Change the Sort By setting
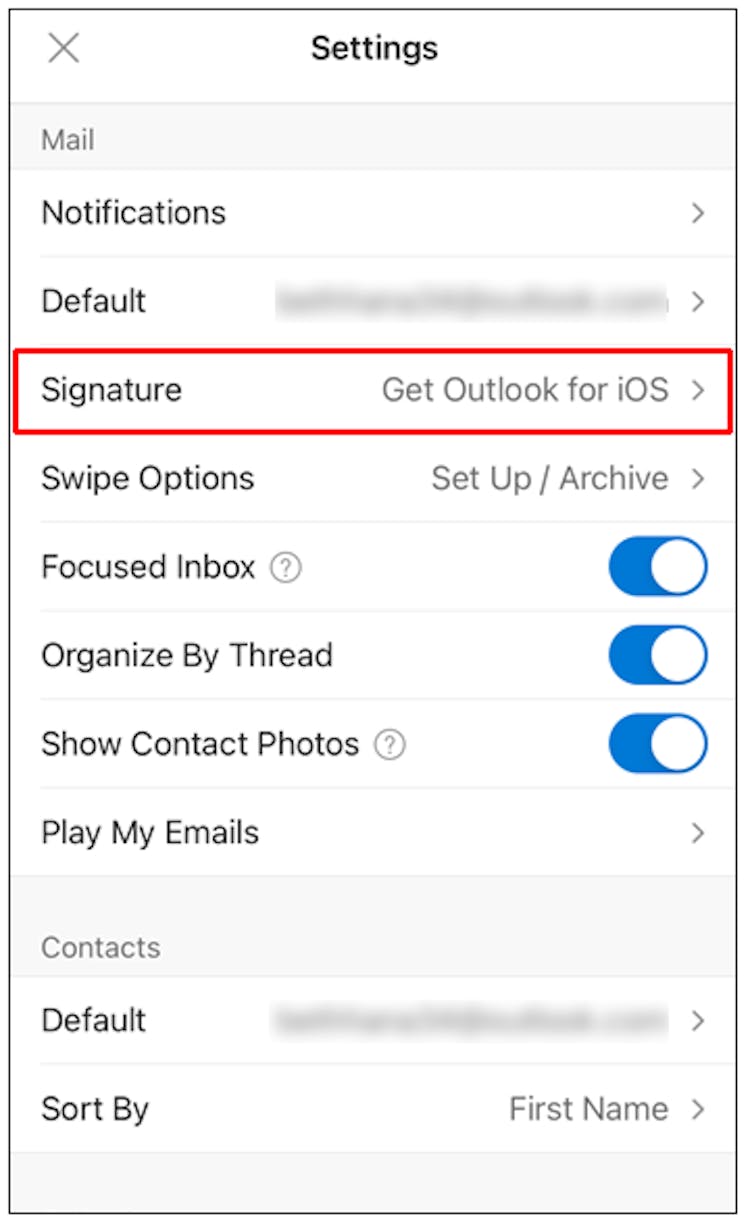Image resolution: width=750 pixels, height=1229 pixels. pyautogui.click(x=374, y=1108)
